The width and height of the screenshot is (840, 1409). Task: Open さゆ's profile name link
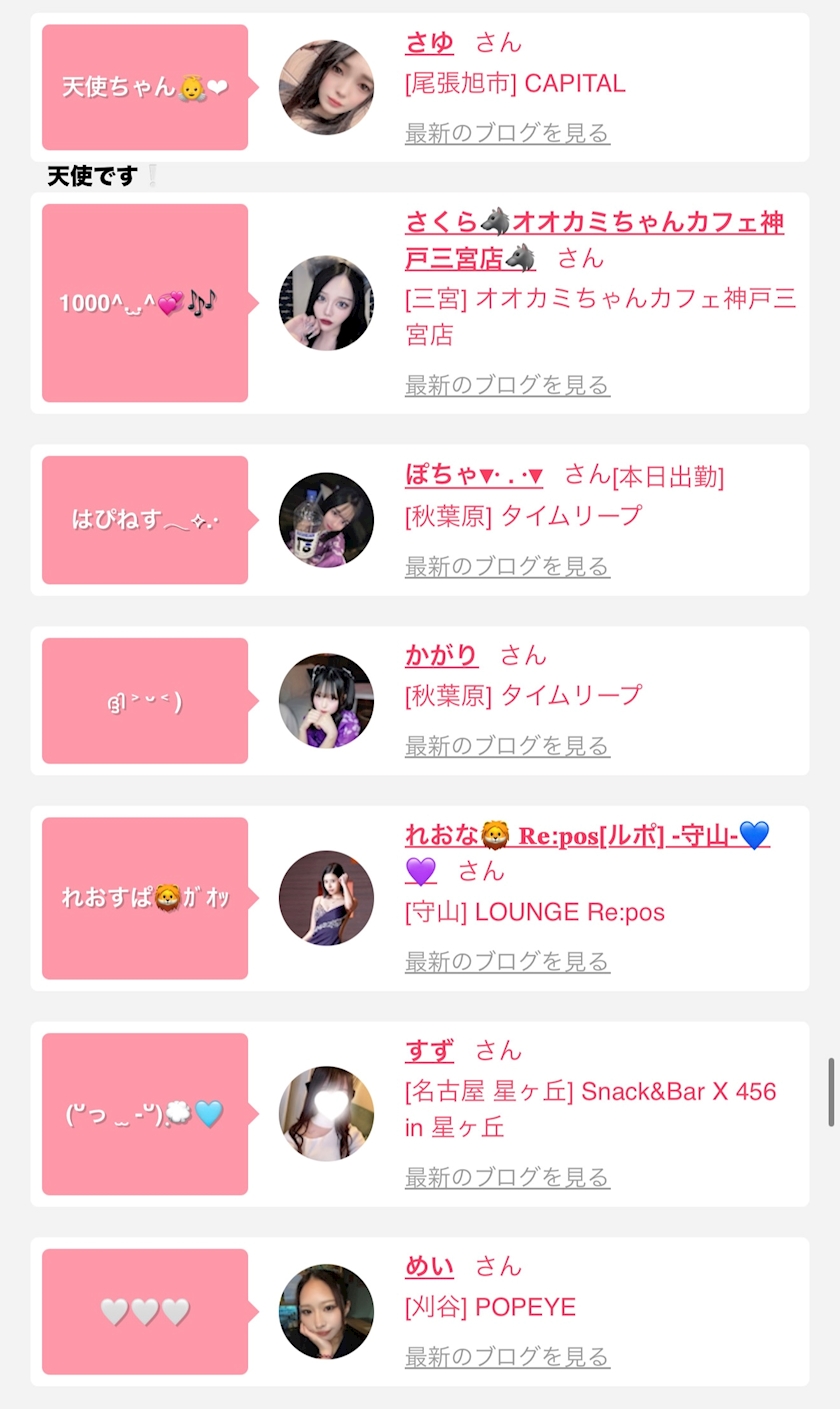pyautogui.click(x=429, y=43)
